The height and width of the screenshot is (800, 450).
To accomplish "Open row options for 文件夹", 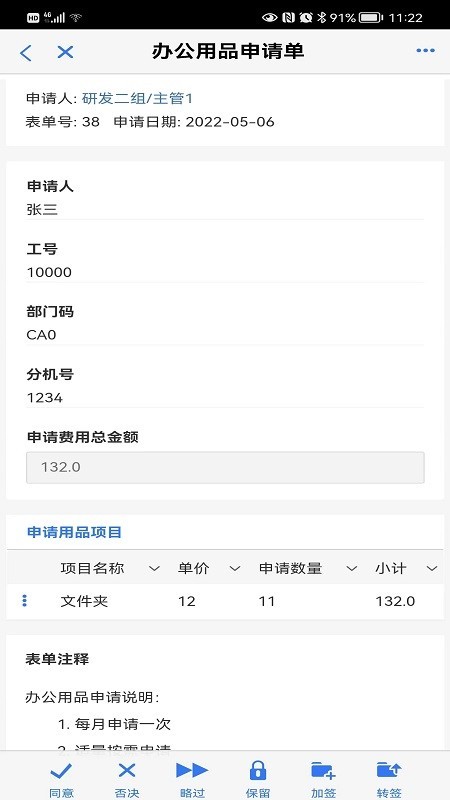I will [x=24, y=601].
